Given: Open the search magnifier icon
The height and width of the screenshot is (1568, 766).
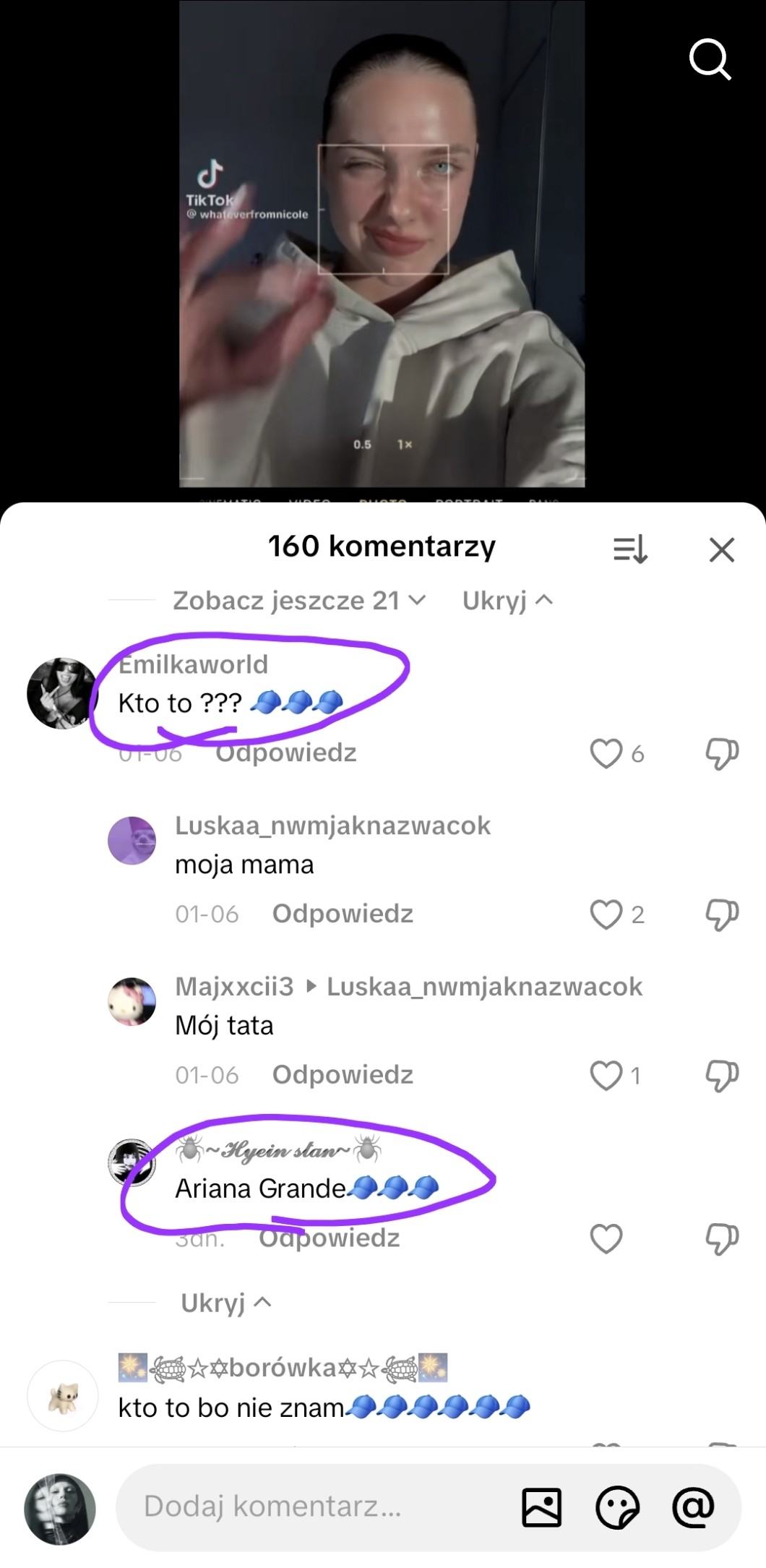Looking at the screenshot, I should coord(710,59).
